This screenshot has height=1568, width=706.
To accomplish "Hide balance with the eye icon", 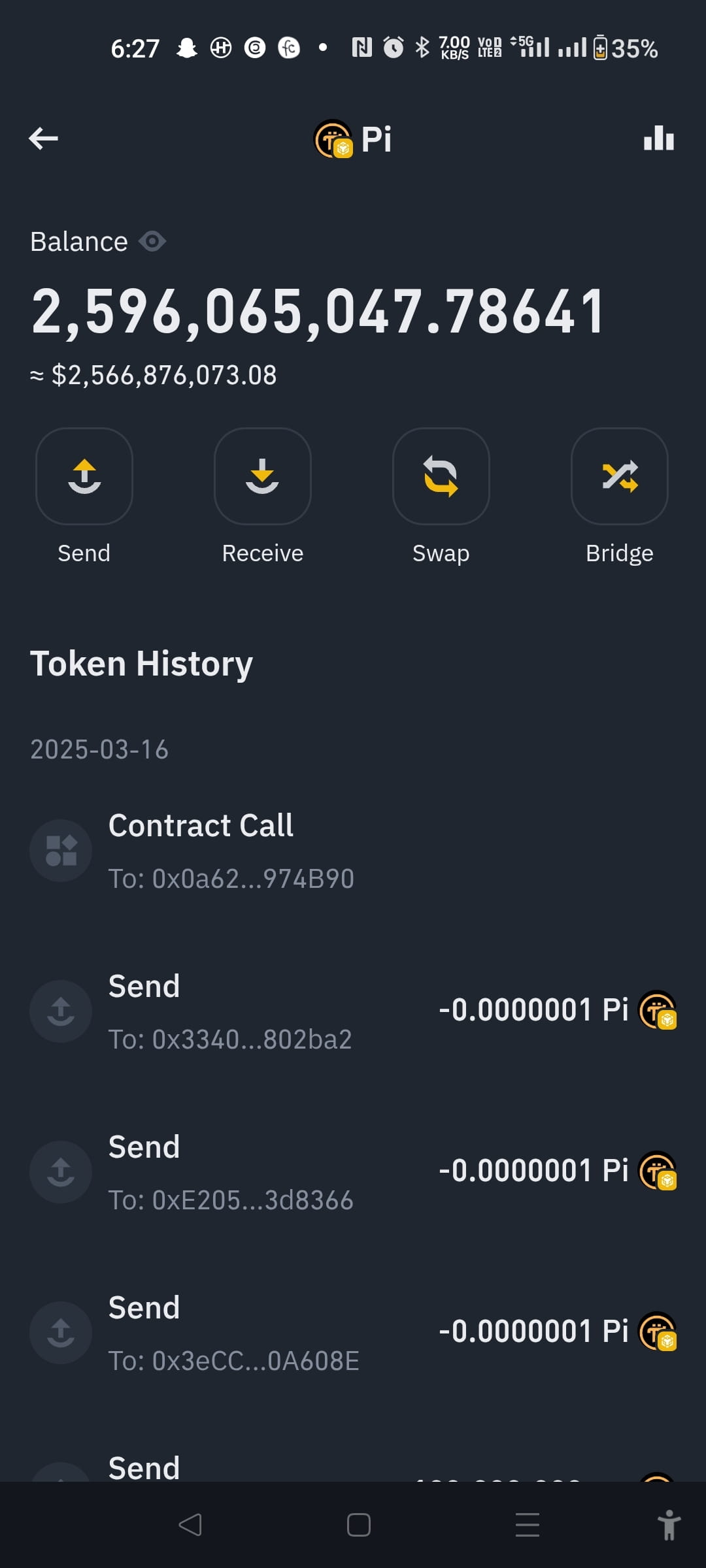I will point(152,242).
